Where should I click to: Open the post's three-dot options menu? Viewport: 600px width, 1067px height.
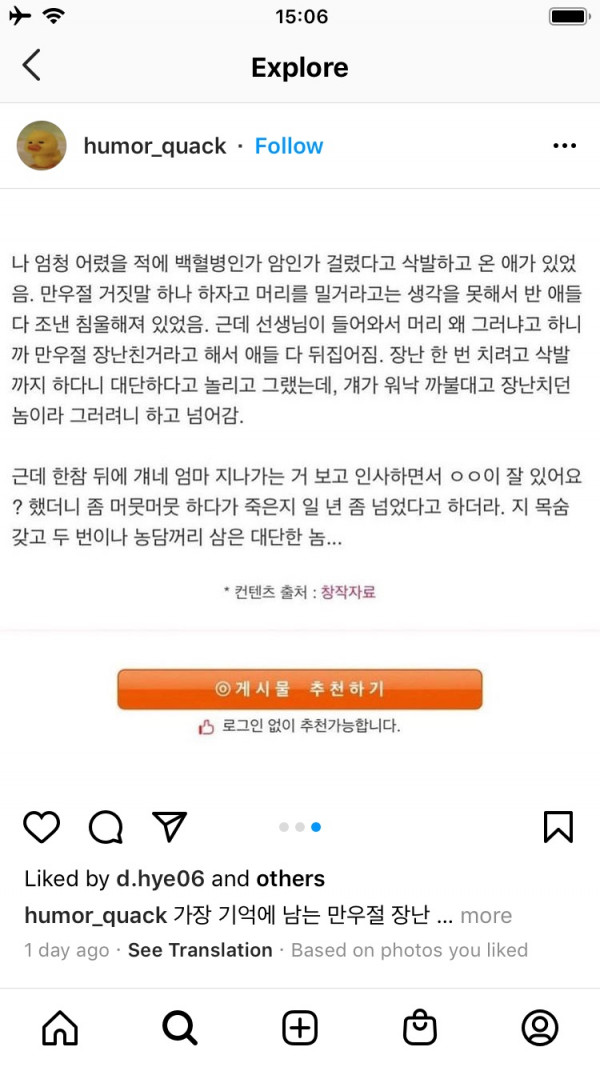[565, 146]
